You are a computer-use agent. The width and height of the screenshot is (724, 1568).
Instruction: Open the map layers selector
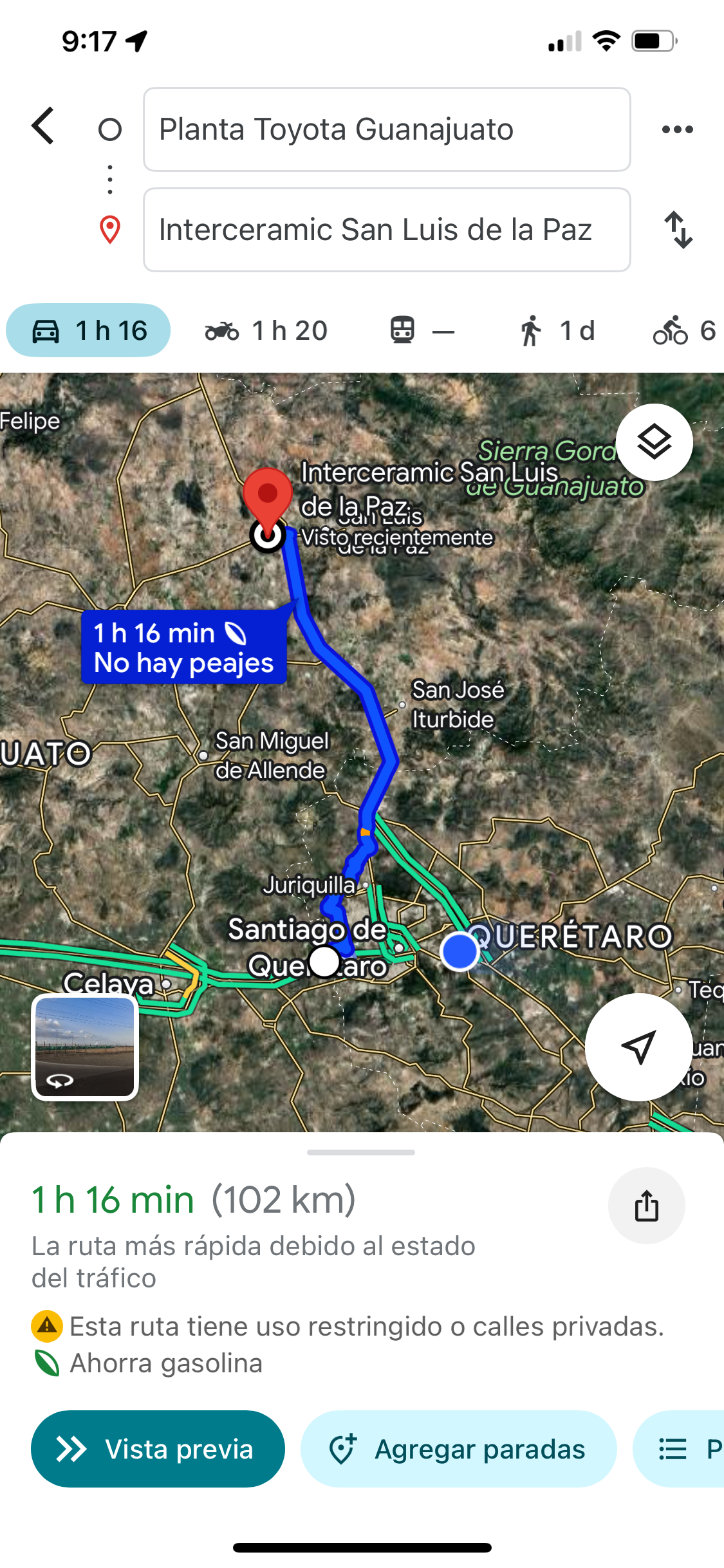pyautogui.click(x=654, y=442)
